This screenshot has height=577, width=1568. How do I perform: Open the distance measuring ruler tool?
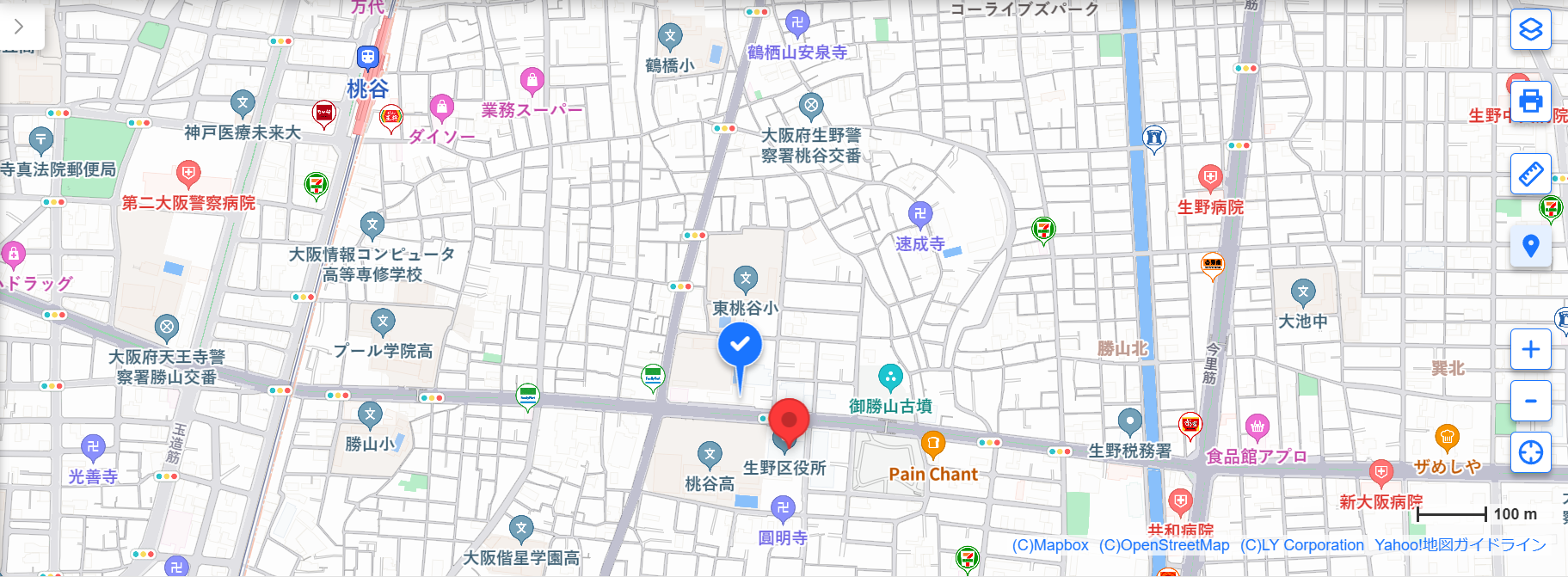click(x=1530, y=174)
